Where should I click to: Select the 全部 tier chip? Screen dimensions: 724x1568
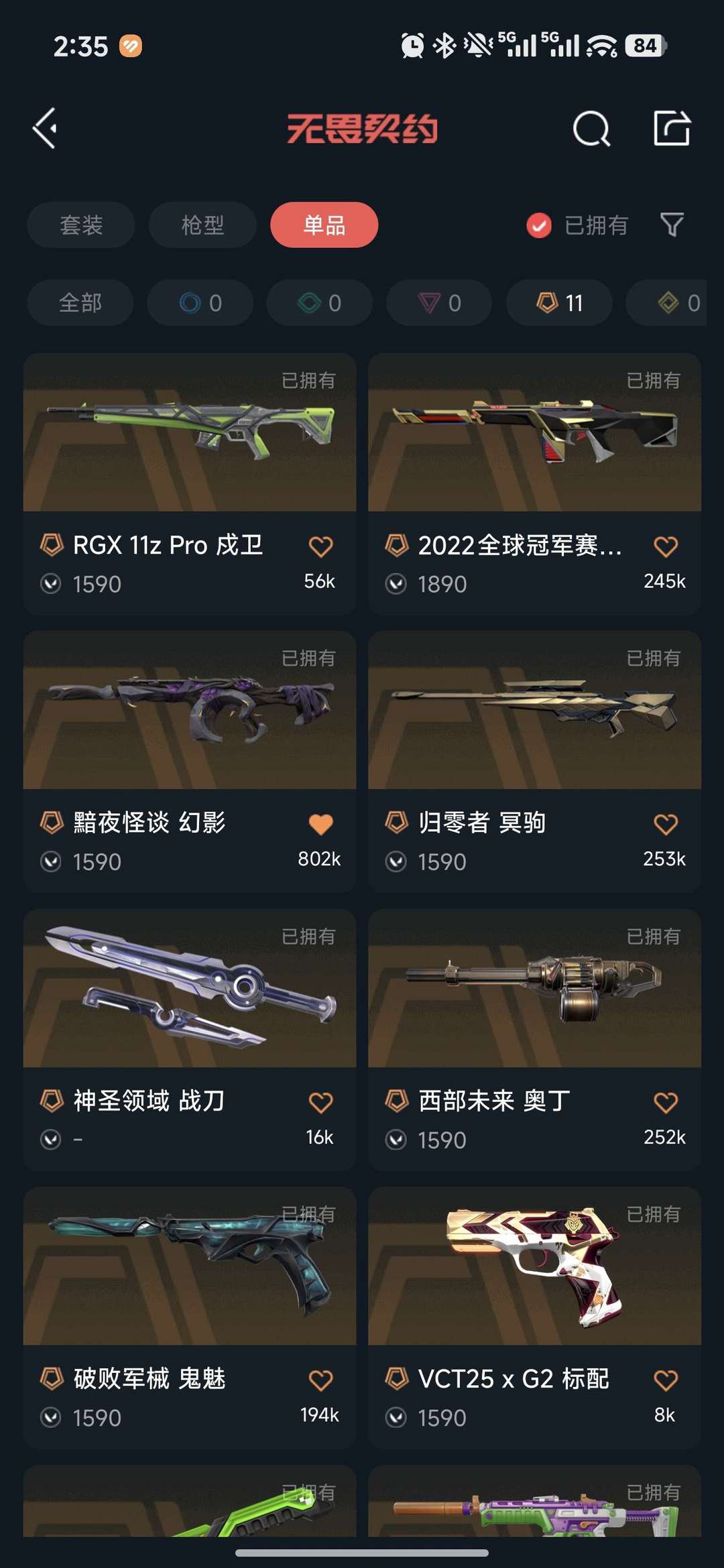(80, 303)
